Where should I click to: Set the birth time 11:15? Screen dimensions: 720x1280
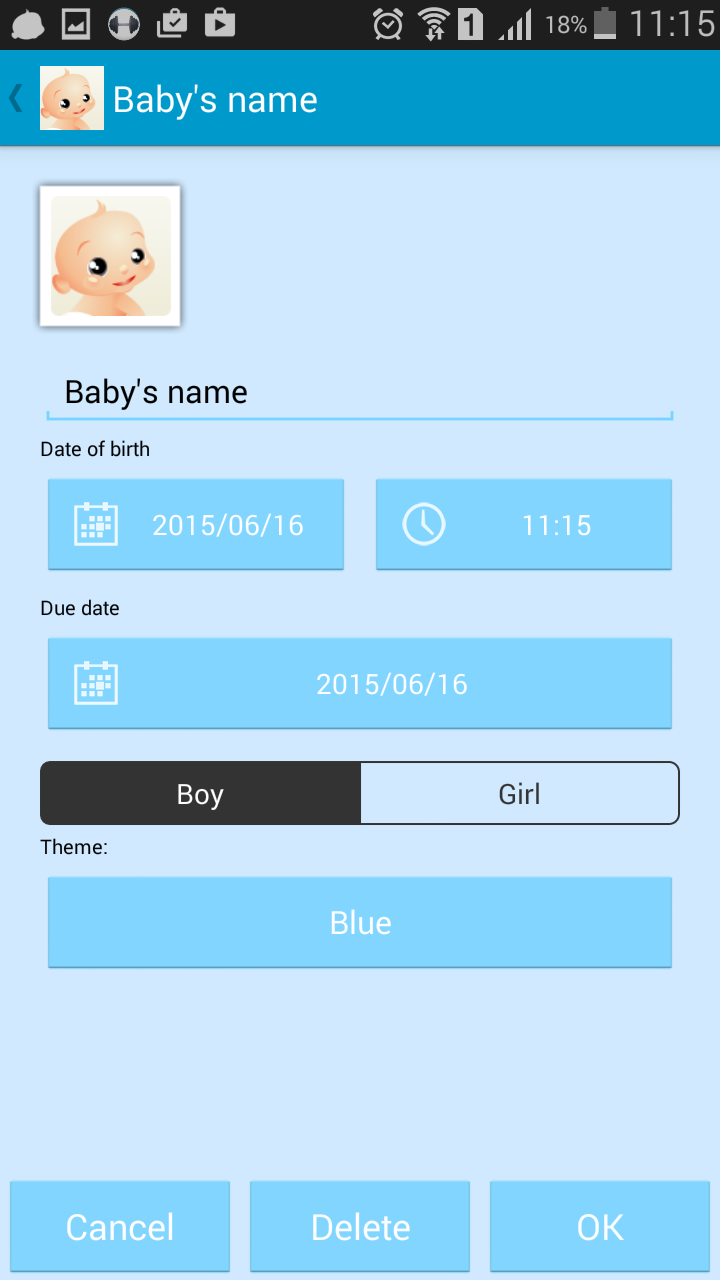pos(524,524)
